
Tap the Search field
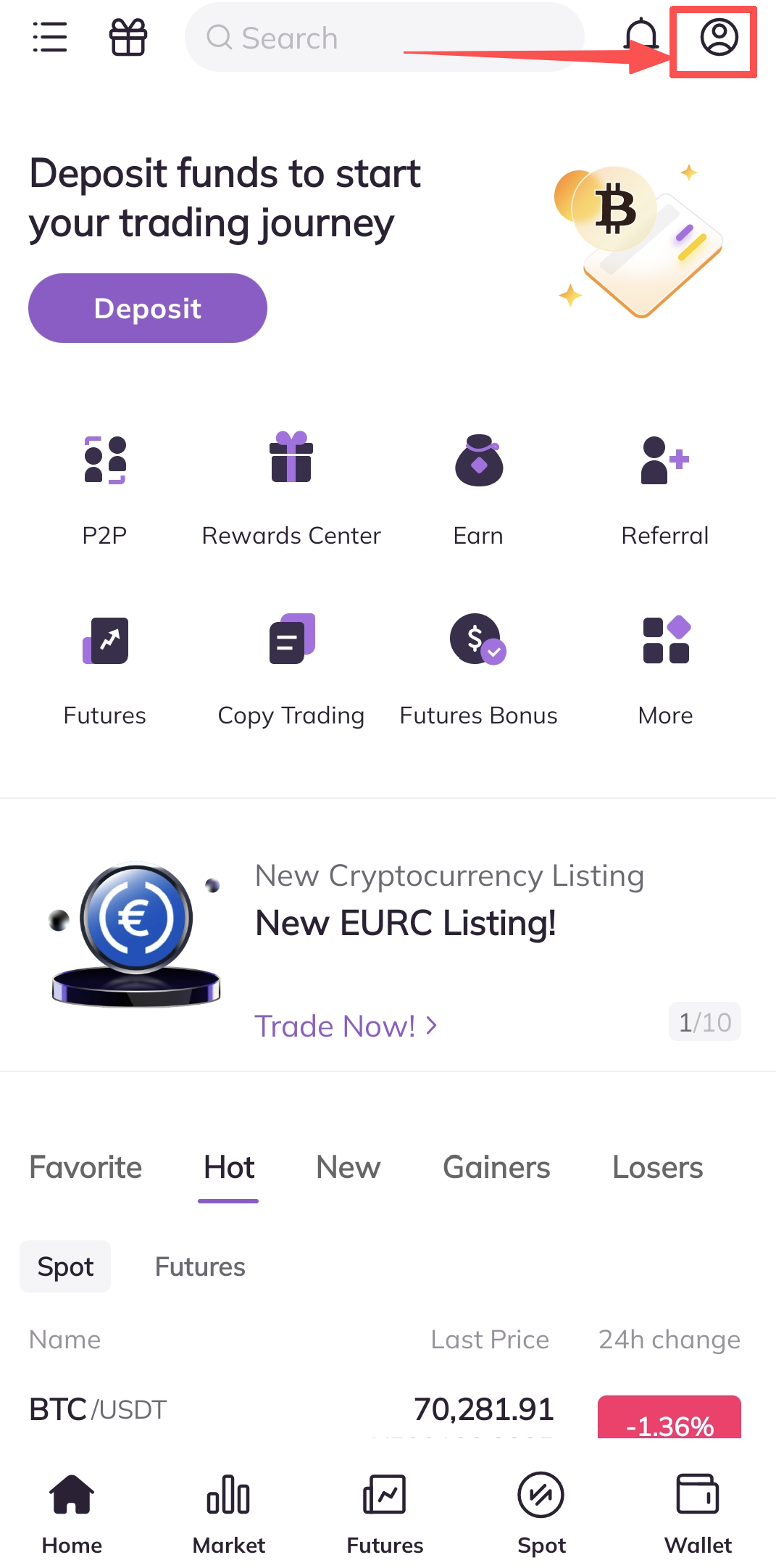pos(384,38)
